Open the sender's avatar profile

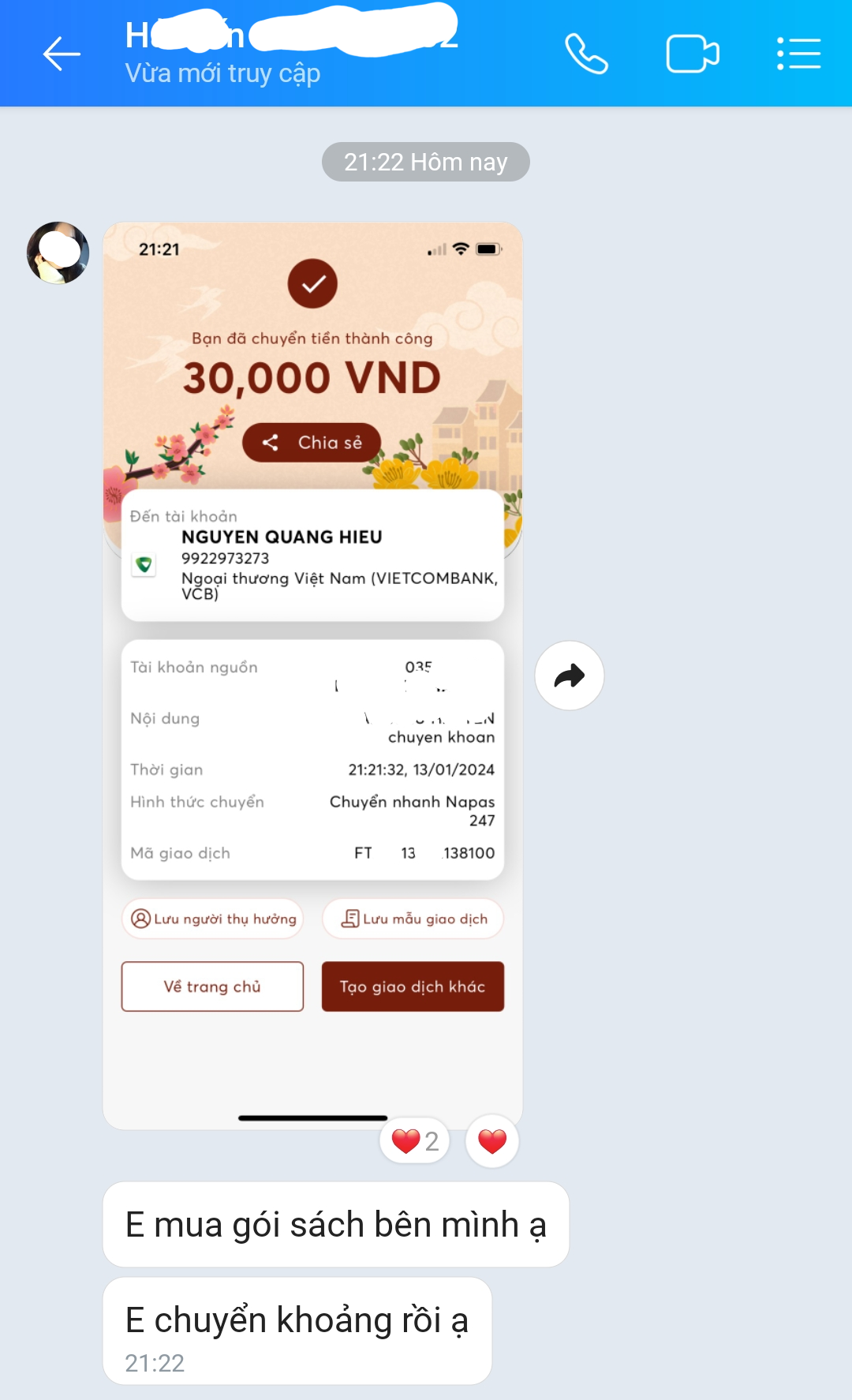tap(58, 253)
